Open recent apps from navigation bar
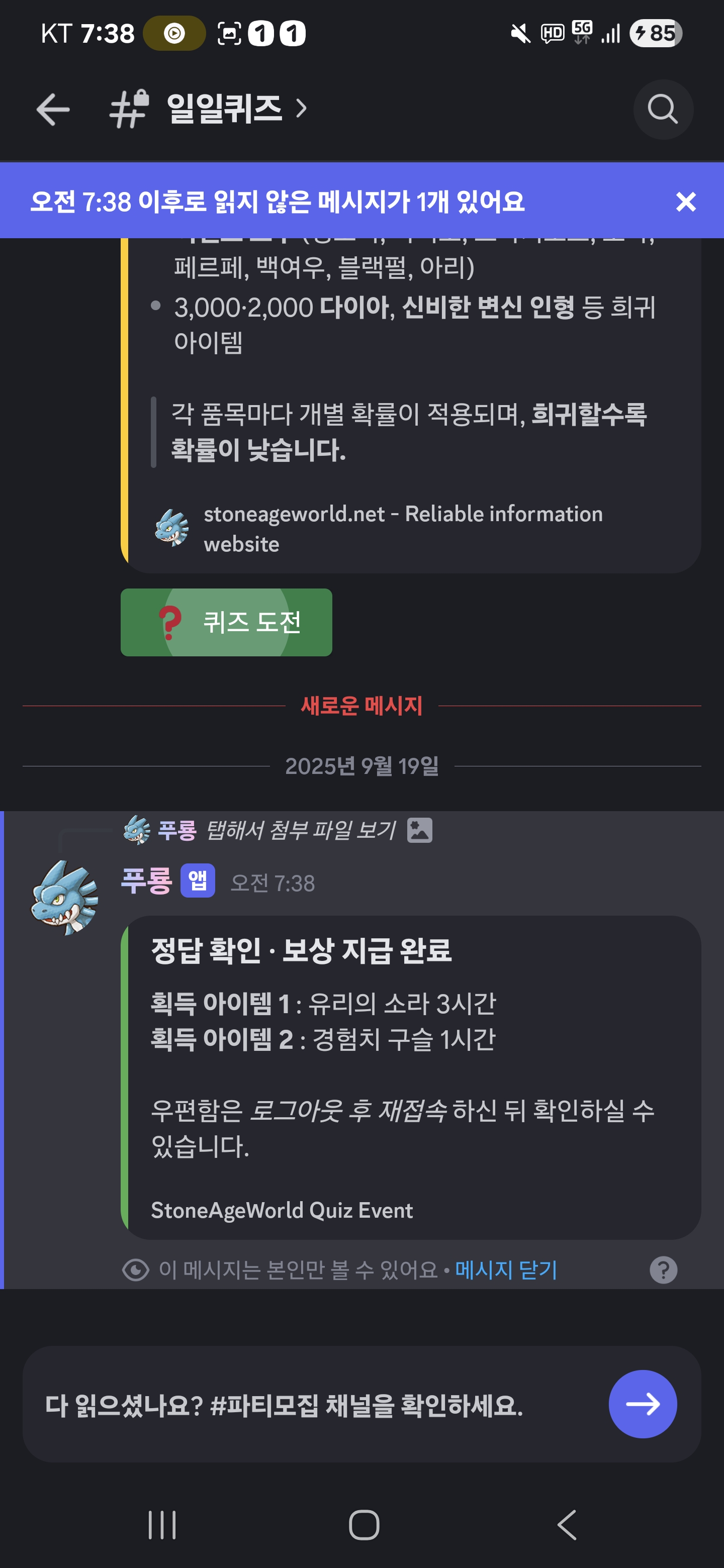 click(162, 1525)
